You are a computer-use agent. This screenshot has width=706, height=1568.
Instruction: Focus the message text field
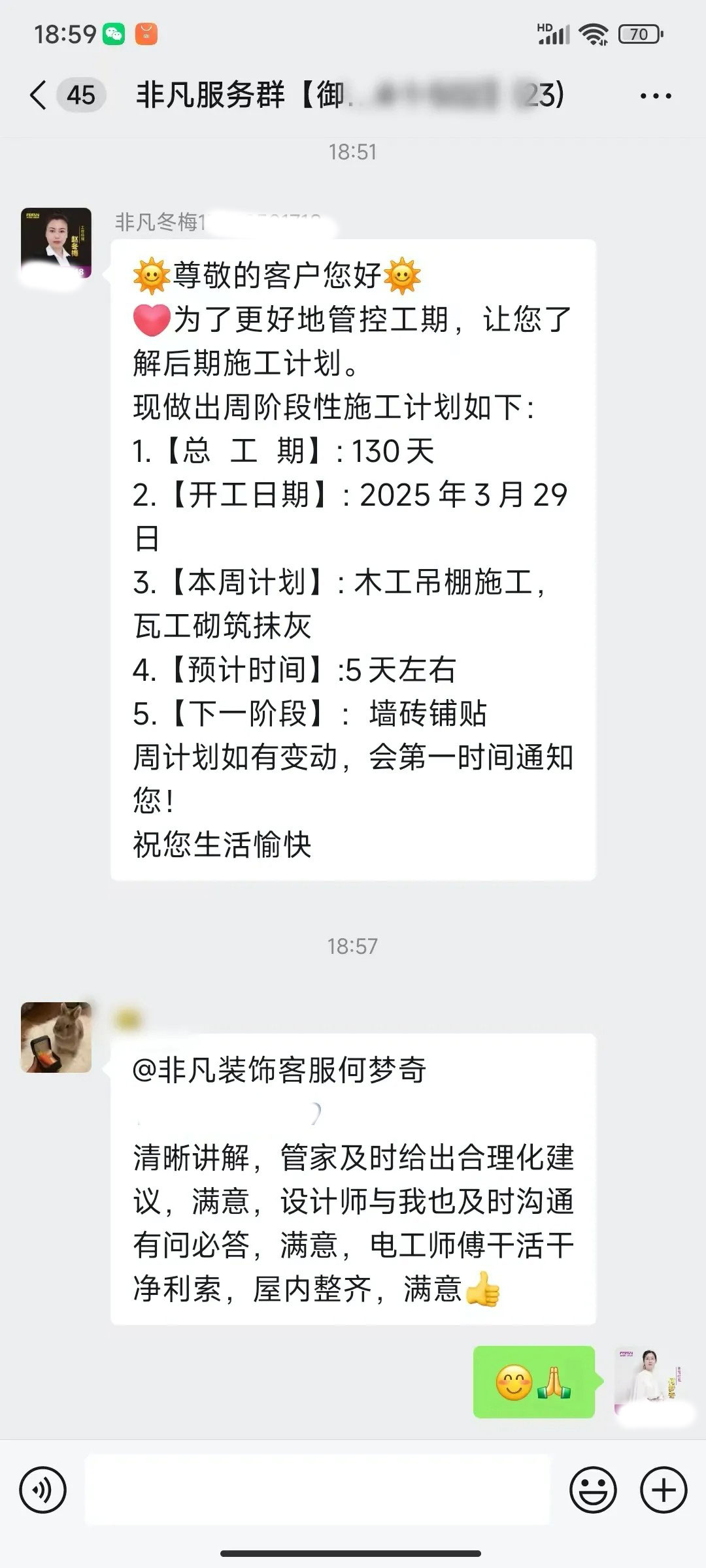coord(318,1490)
